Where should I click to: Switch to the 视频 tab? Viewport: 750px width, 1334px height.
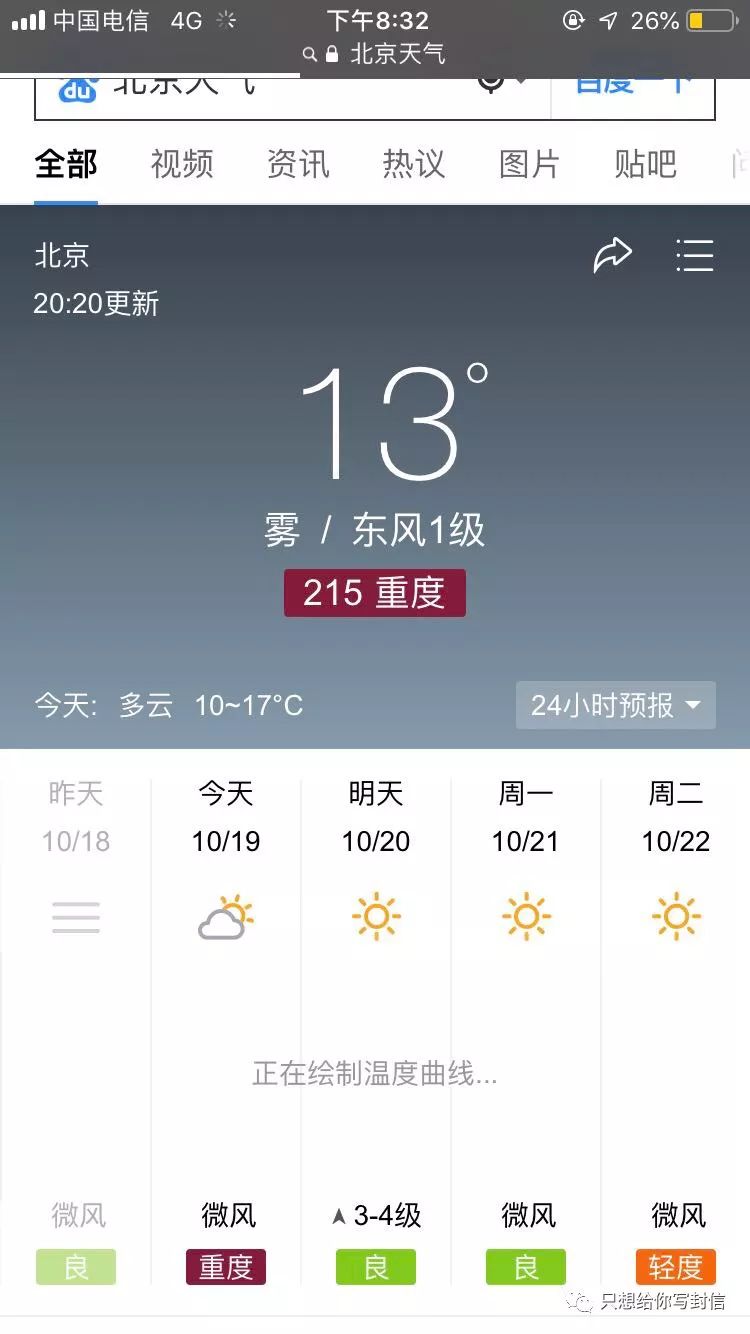click(x=182, y=164)
